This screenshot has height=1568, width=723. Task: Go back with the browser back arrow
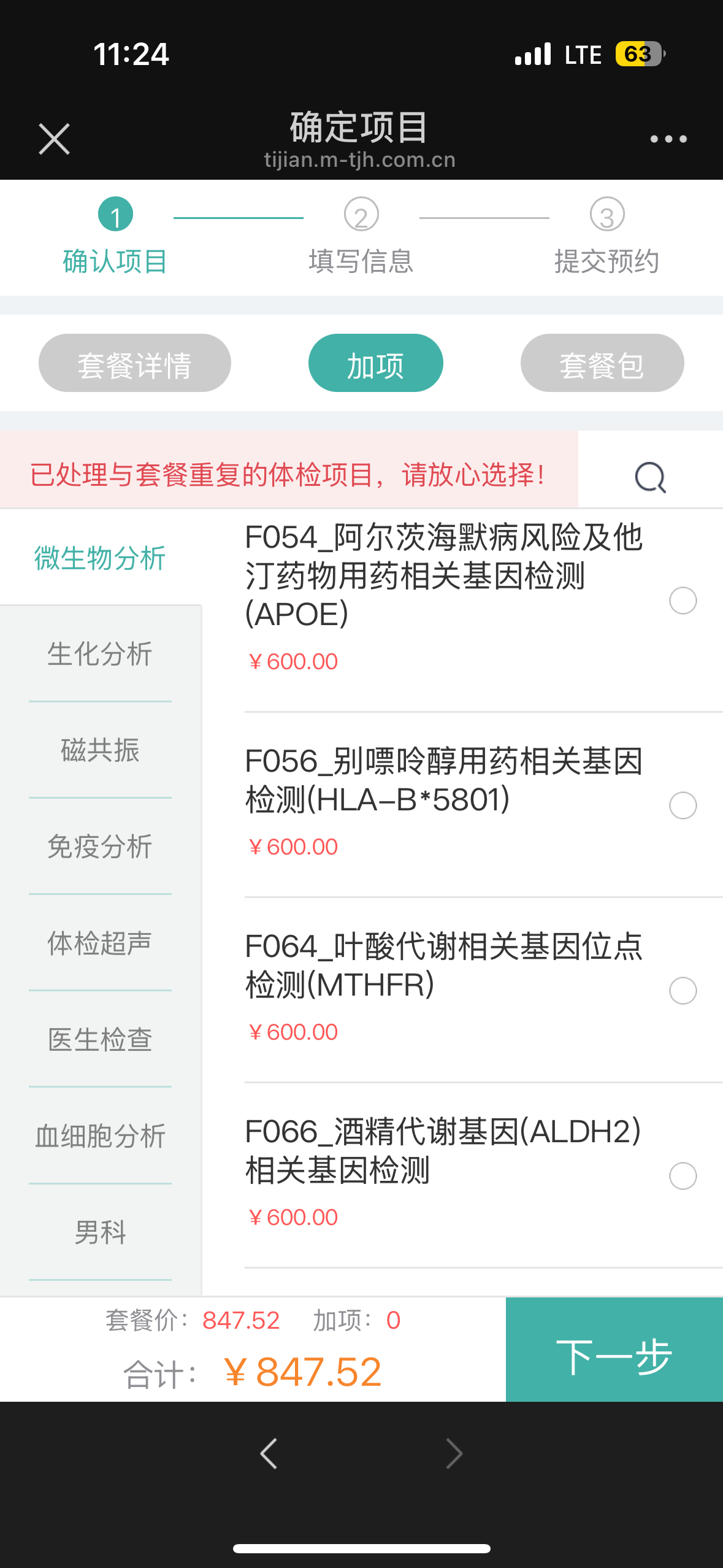click(x=269, y=1453)
